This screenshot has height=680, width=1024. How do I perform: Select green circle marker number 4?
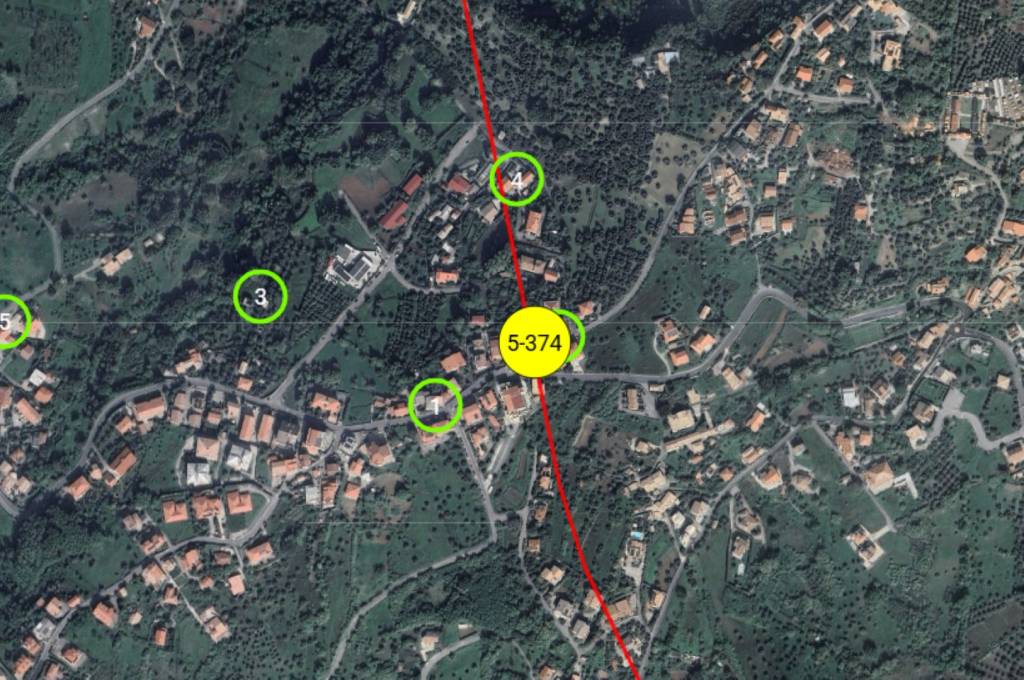tap(517, 180)
